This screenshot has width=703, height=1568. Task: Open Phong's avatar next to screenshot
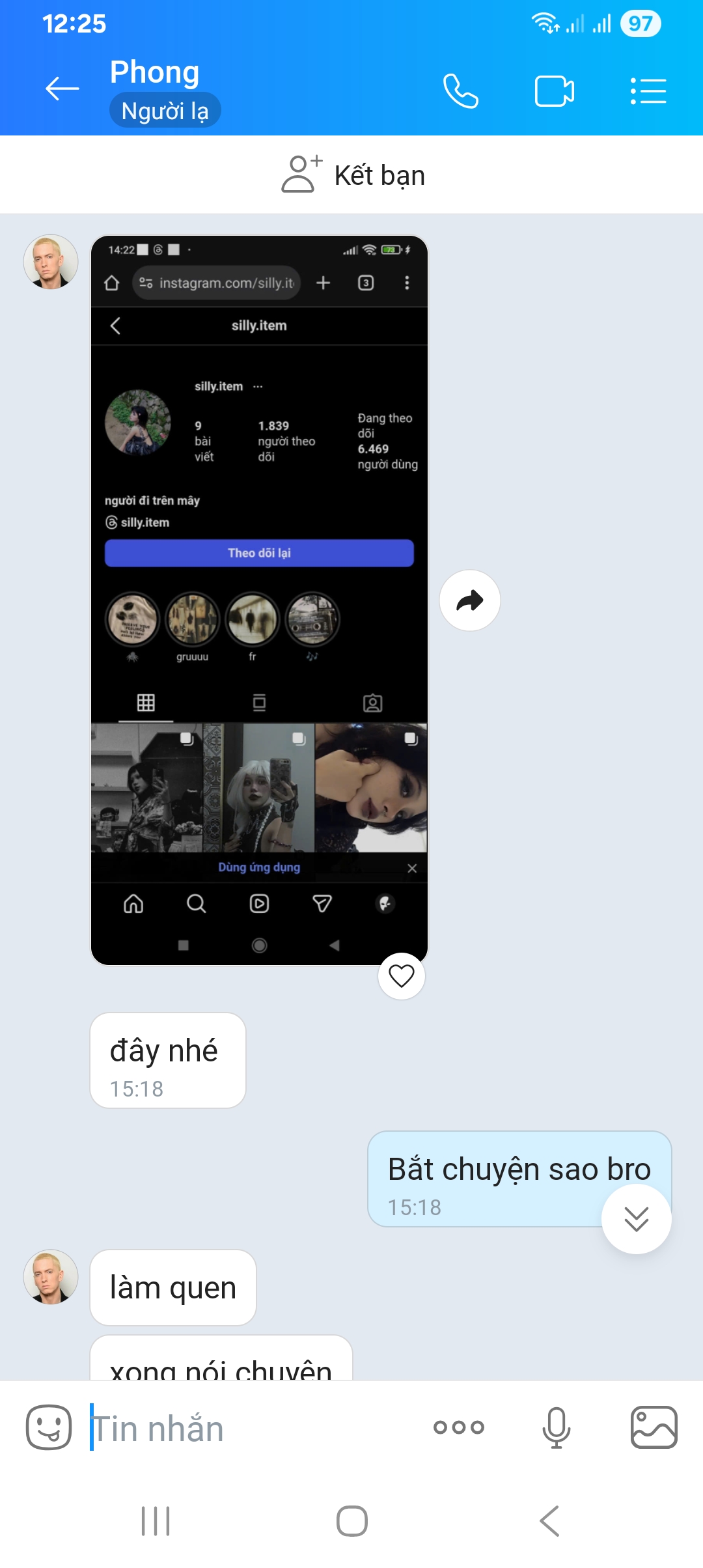51,262
